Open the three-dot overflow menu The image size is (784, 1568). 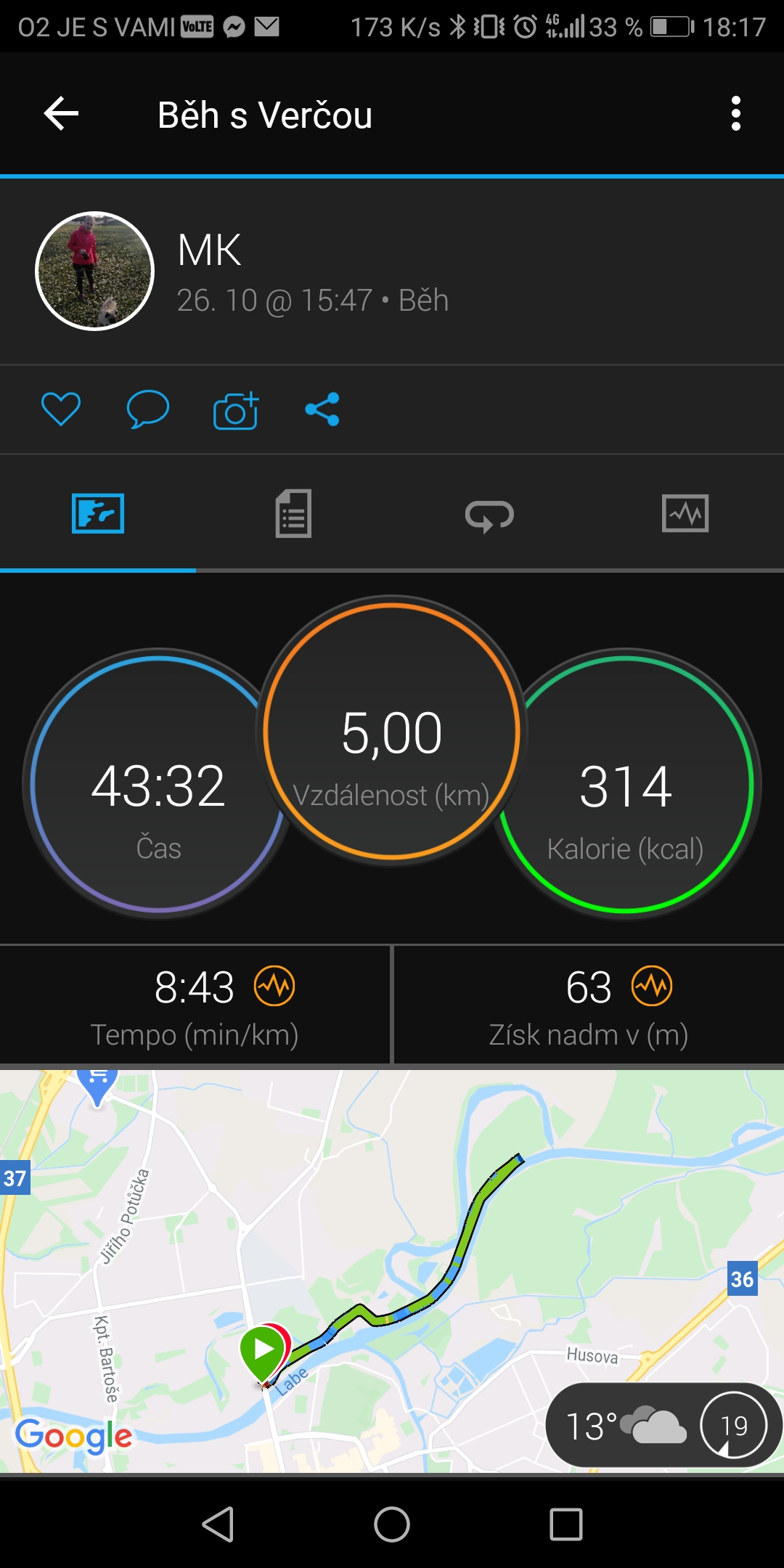click(x=736, y=114)
